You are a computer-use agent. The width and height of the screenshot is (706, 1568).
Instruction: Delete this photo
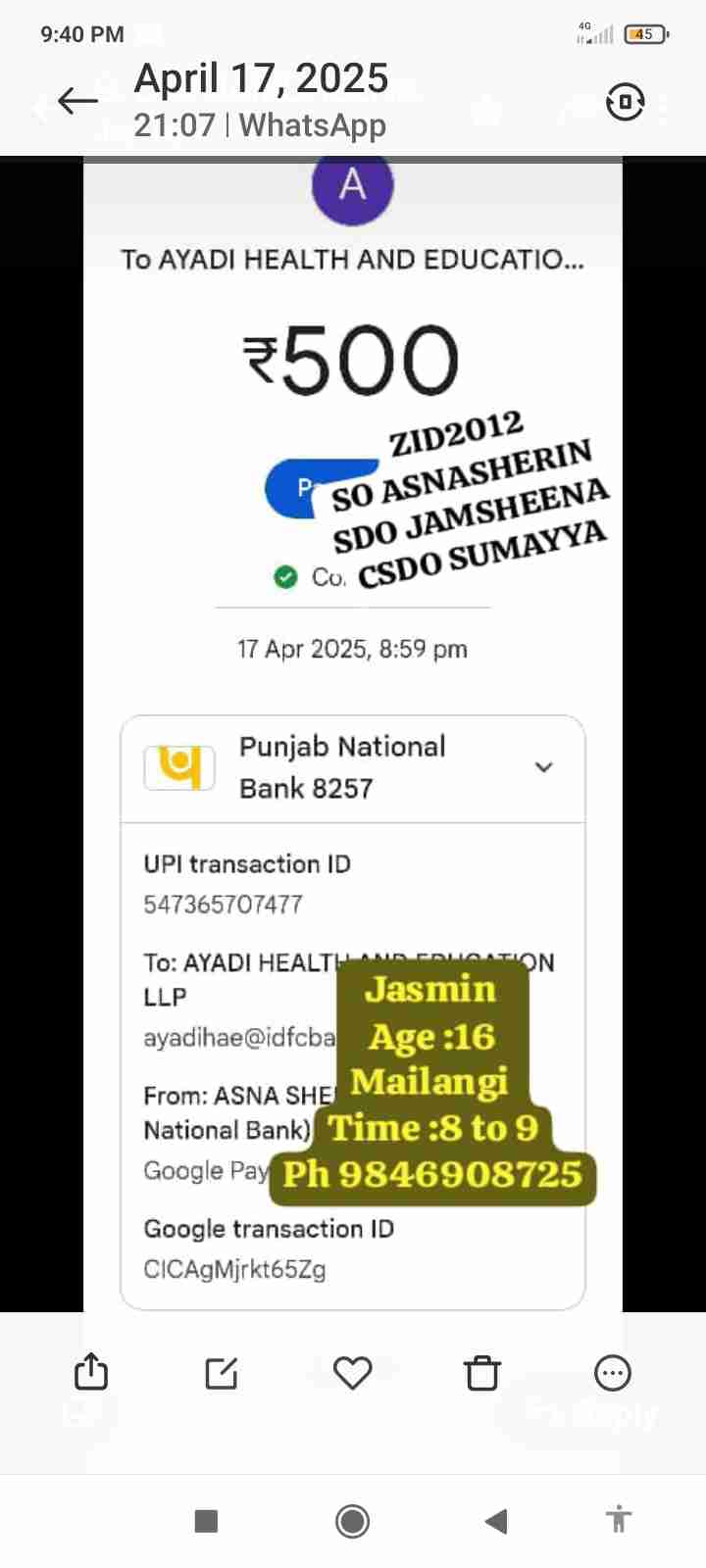482,1373
